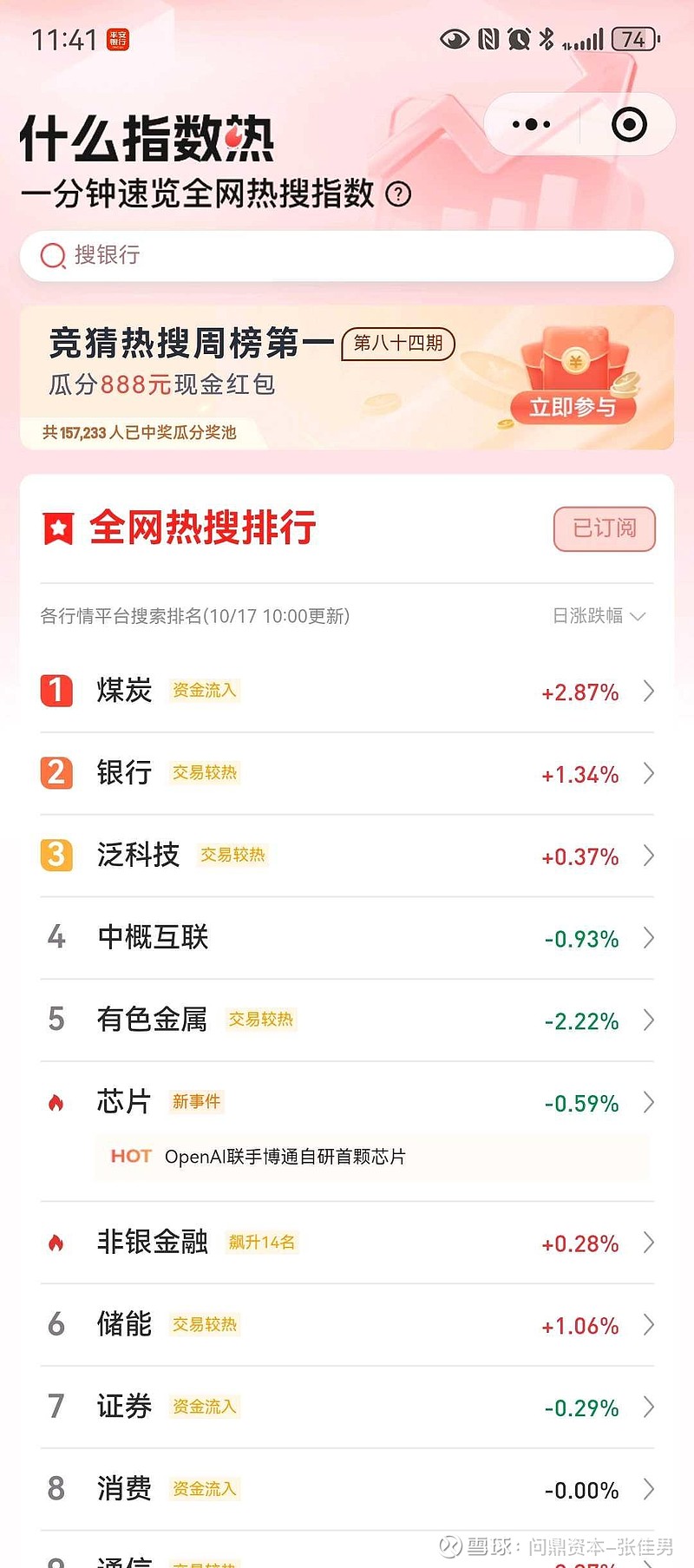Tap the rank 1 badge beside 煤炭
This screenshot has height=1568, width=694.
[x=56, y=691]
